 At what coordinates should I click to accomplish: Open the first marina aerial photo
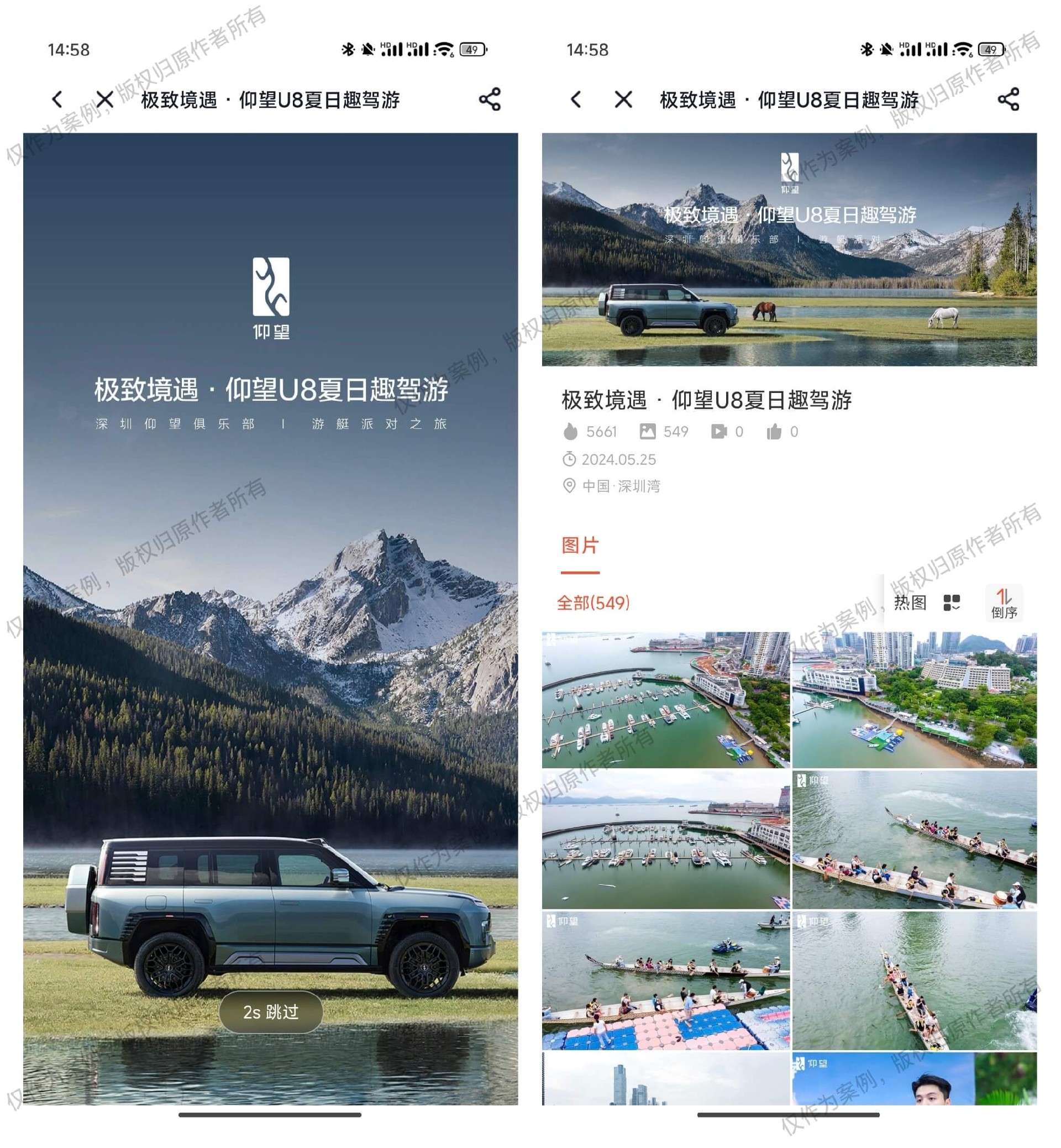(665, 700)
